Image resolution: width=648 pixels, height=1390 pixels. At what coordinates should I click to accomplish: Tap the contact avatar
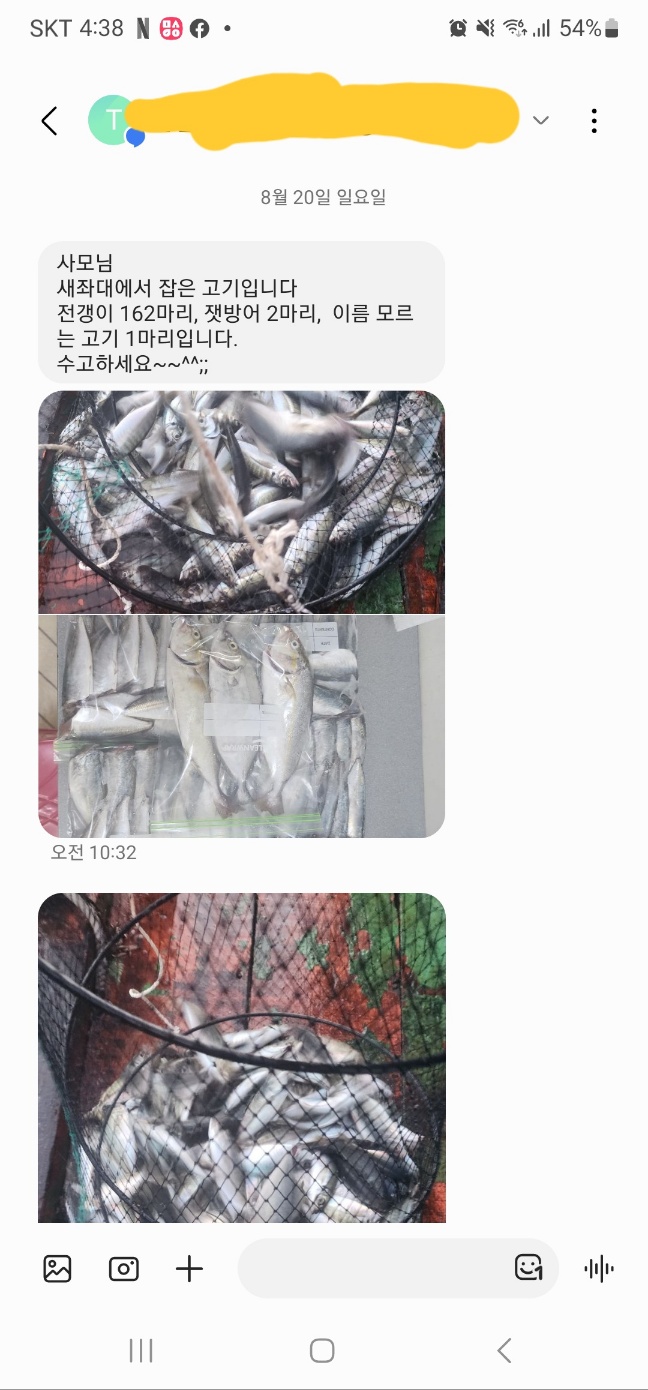[113, 121]
